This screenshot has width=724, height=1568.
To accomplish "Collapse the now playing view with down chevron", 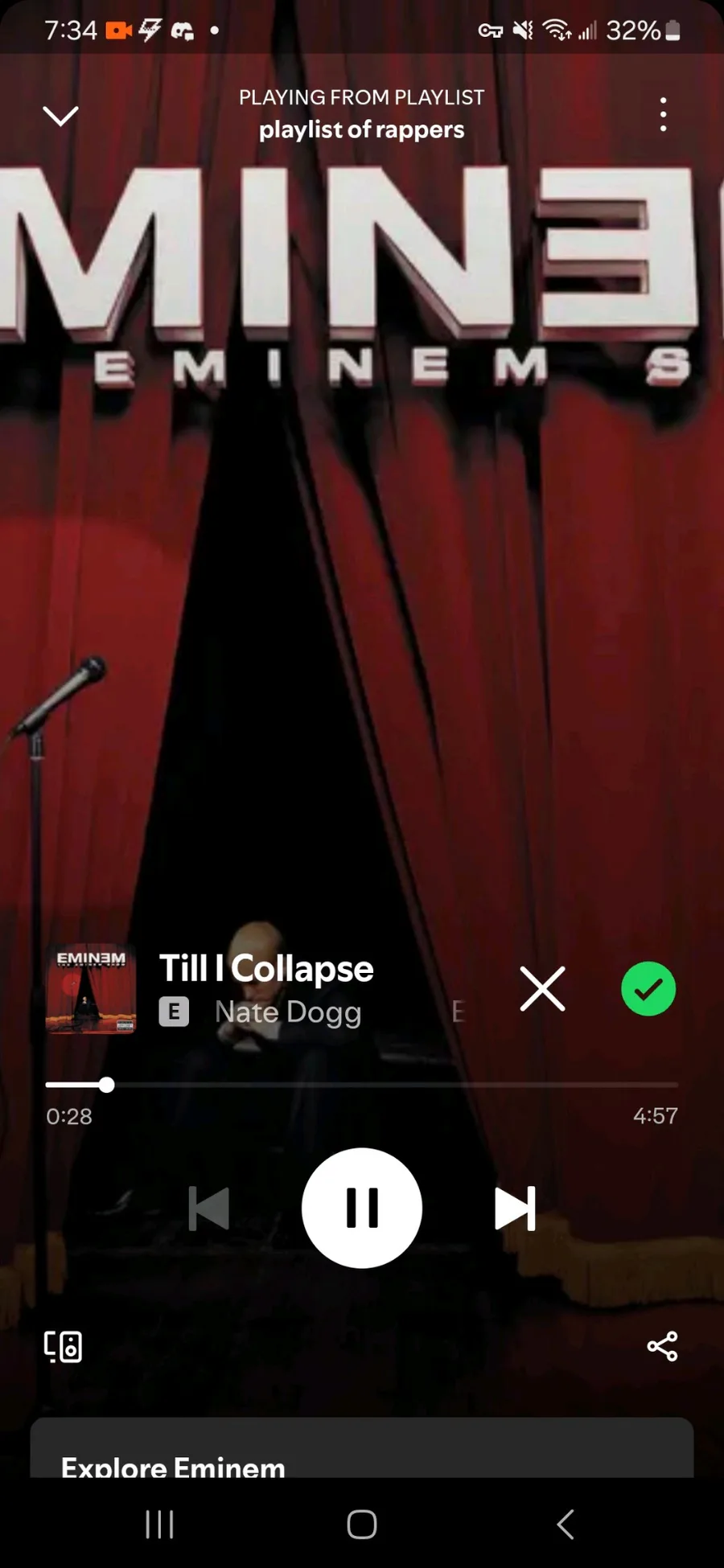I will click(x=60, y=116).
